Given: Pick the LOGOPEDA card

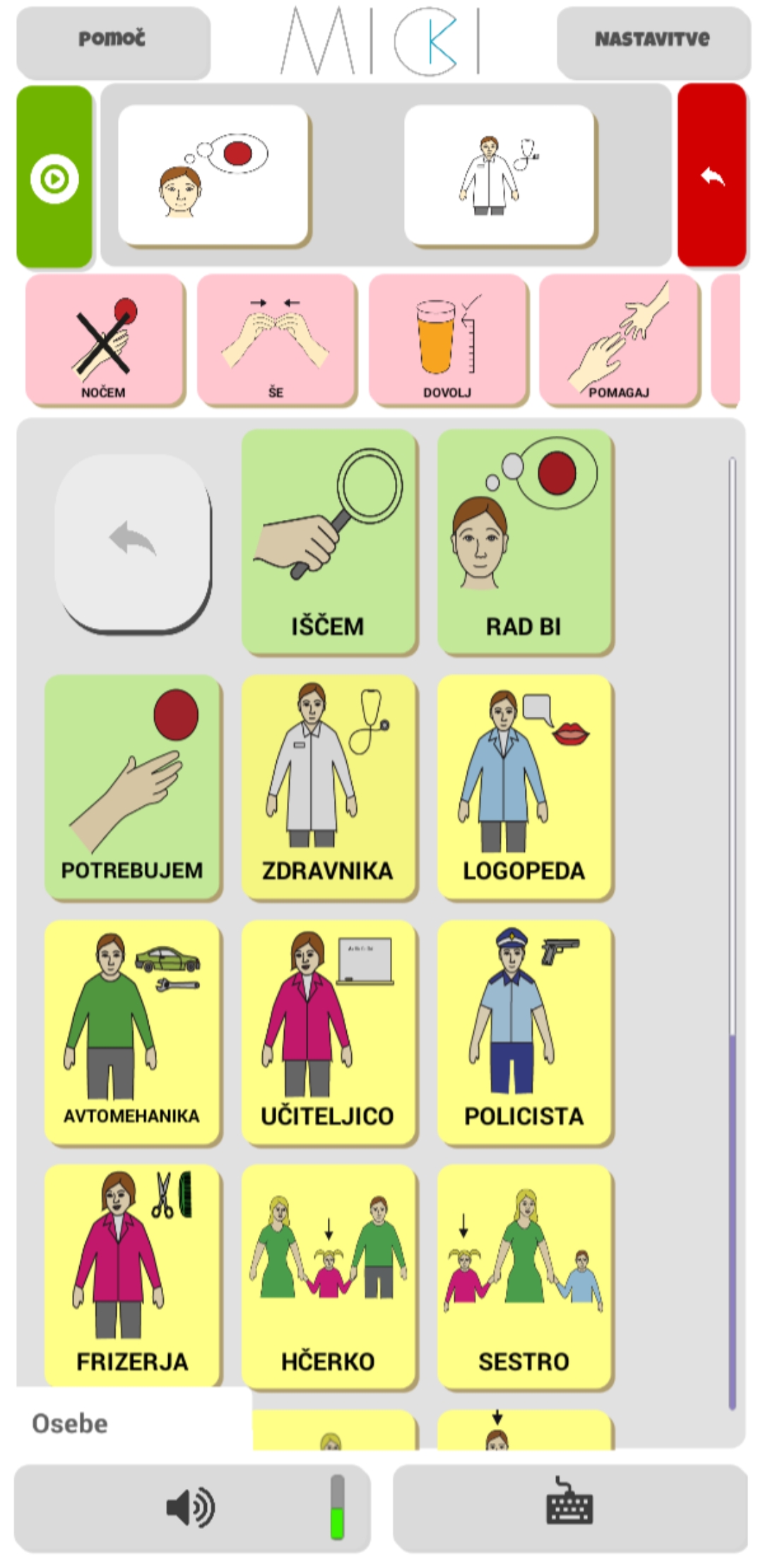Looking at the screenshot, I should point(524,787).
